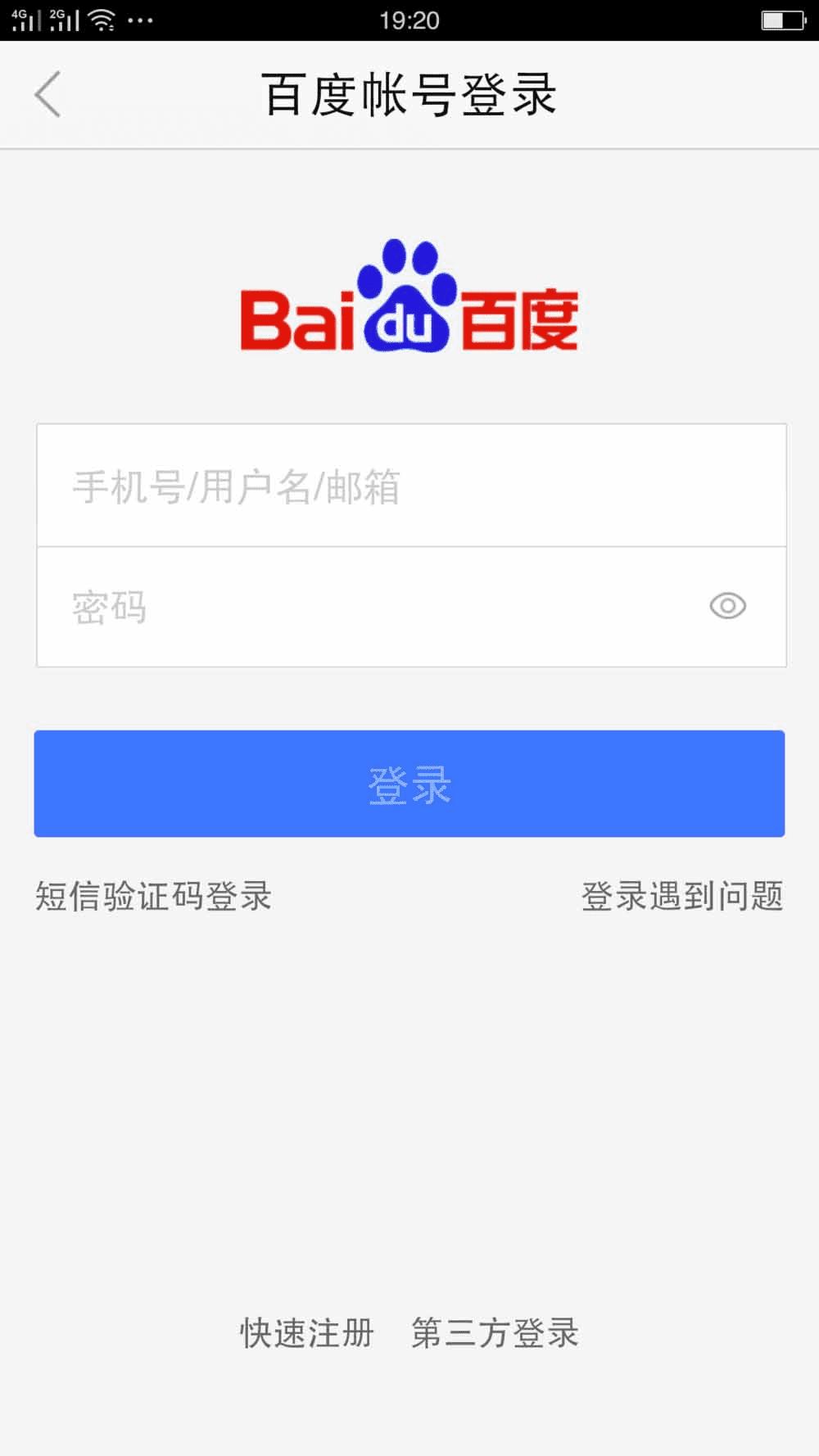This screenshot has height=1456, width=819.
Task: Select the 密码 password field
Action: click(x=369, y=607)
